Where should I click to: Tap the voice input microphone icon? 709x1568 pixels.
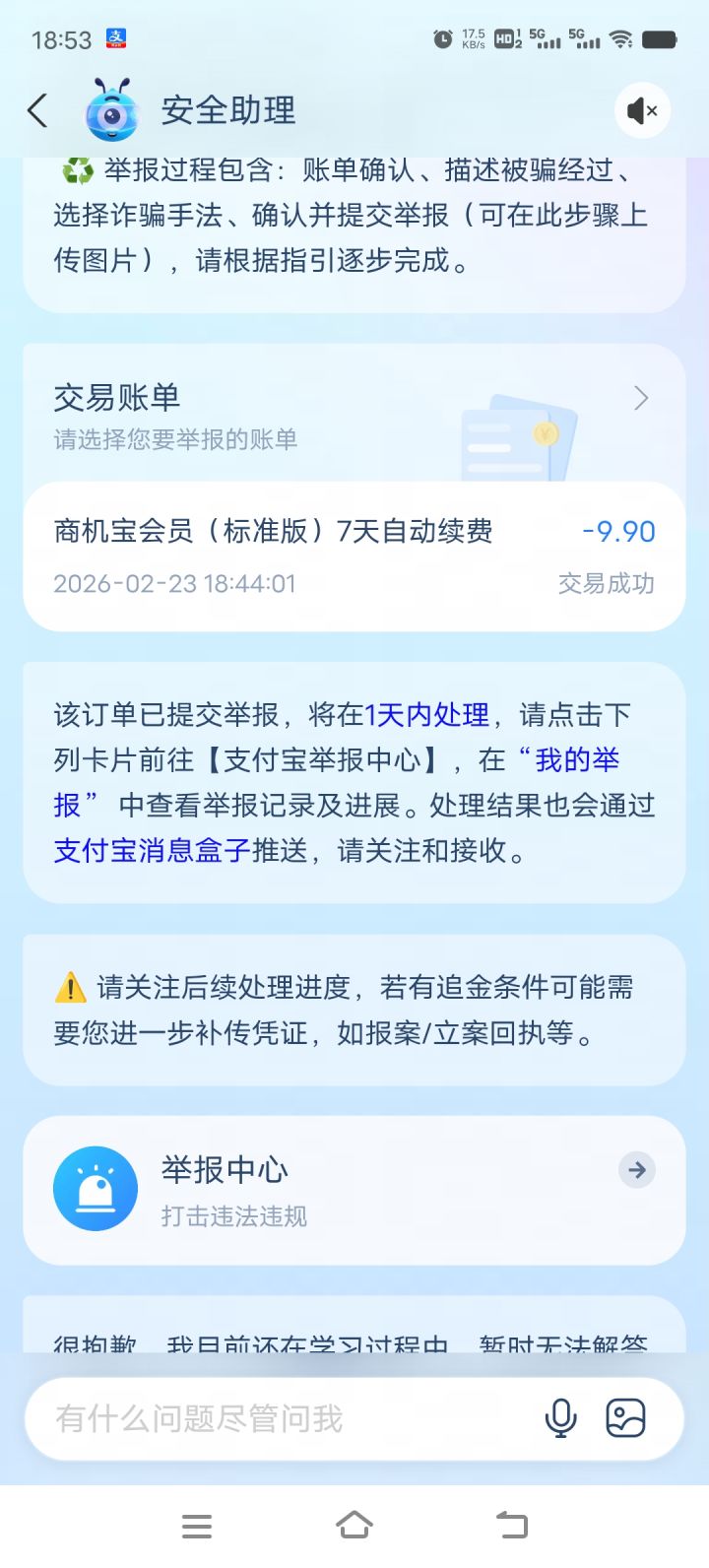560,1418
